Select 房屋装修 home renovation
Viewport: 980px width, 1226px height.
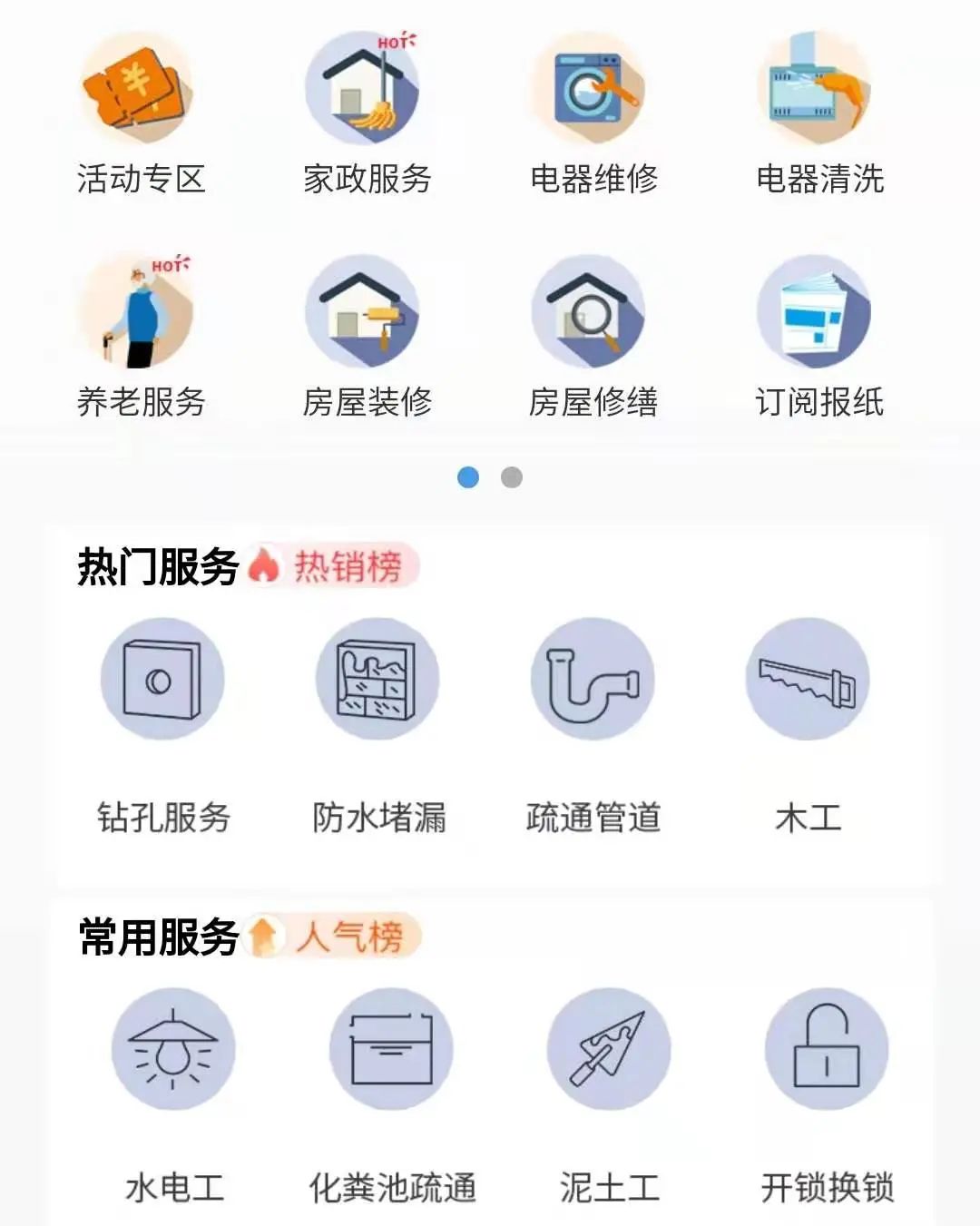pos(366,313)
